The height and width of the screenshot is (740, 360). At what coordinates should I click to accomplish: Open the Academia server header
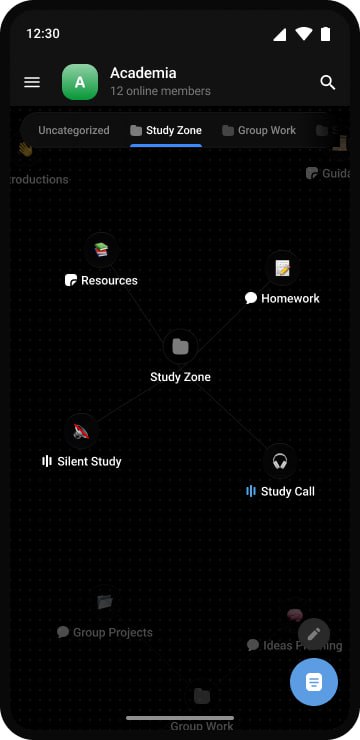[x=137, y=82]
